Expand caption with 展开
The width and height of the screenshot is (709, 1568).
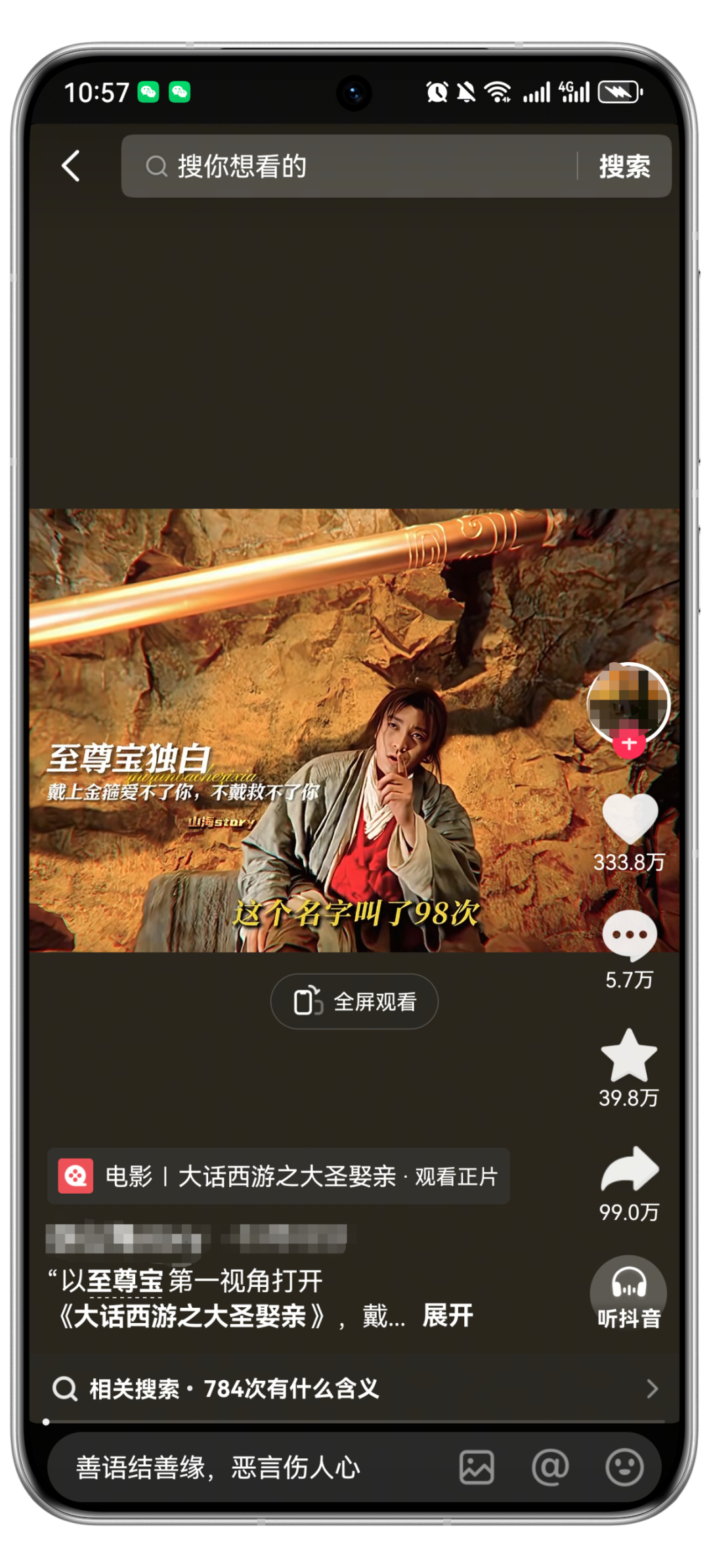tap(447, 1316)
